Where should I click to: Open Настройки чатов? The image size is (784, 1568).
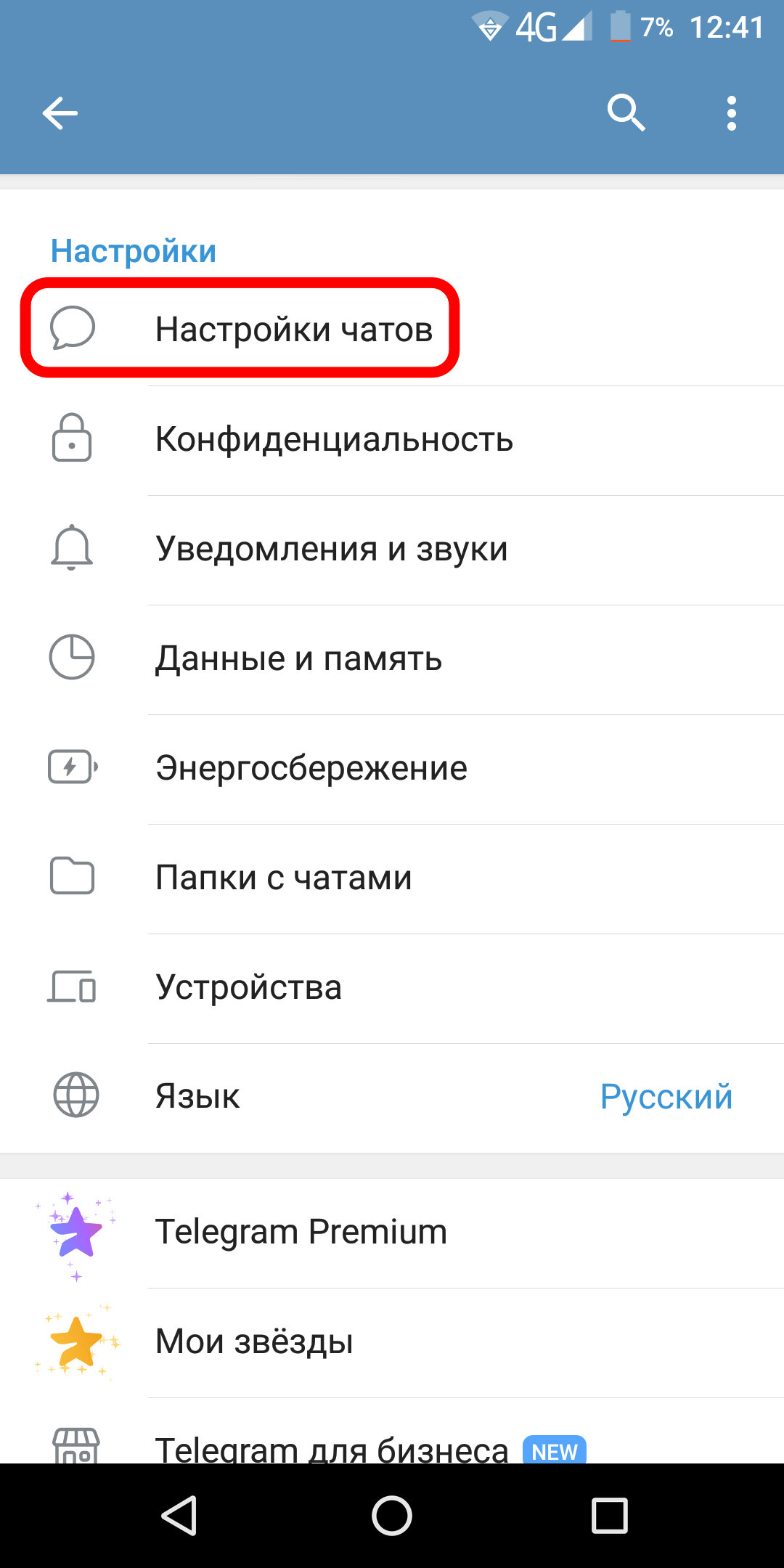click(x=392, y=330)
